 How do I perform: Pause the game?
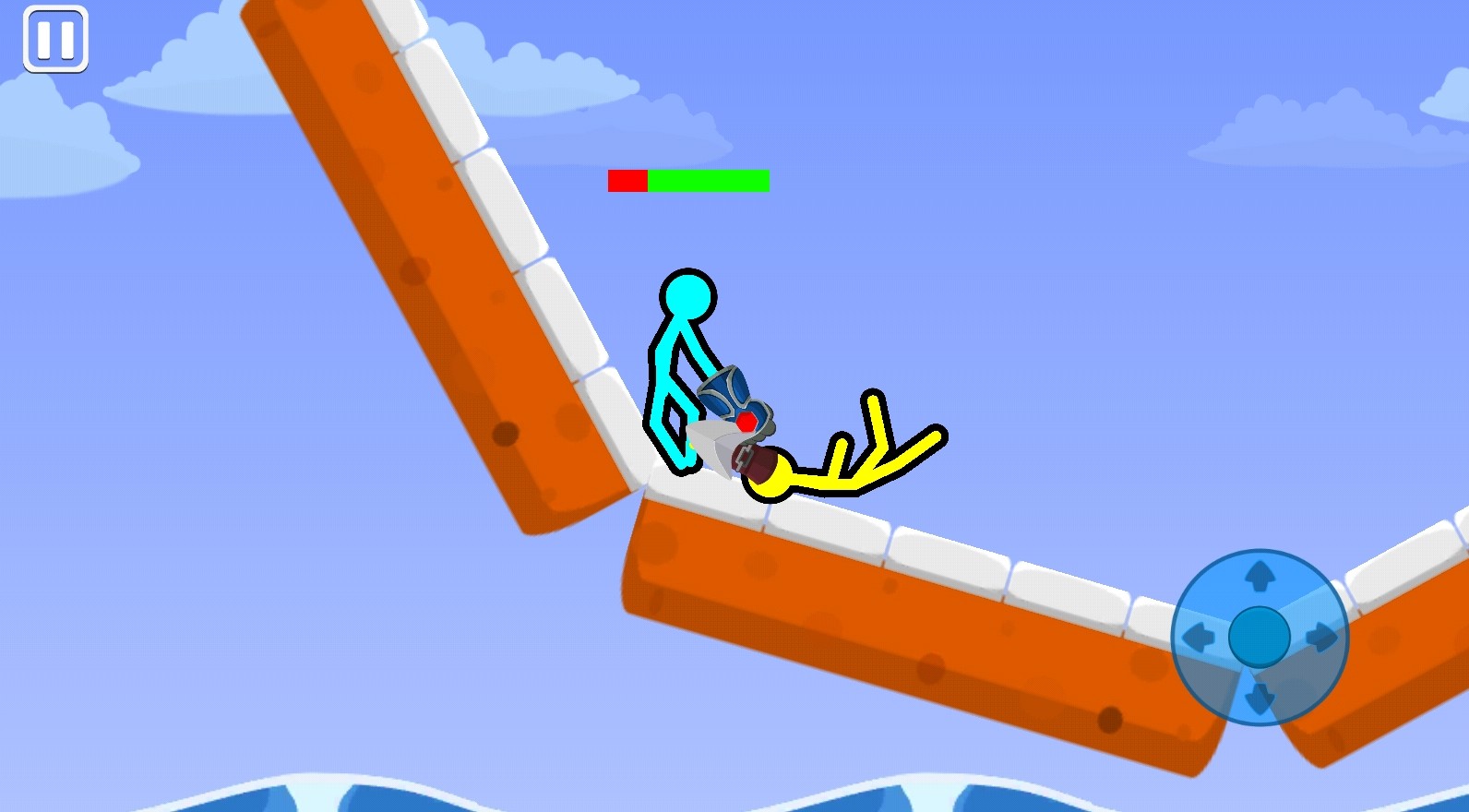click(55, 40)
